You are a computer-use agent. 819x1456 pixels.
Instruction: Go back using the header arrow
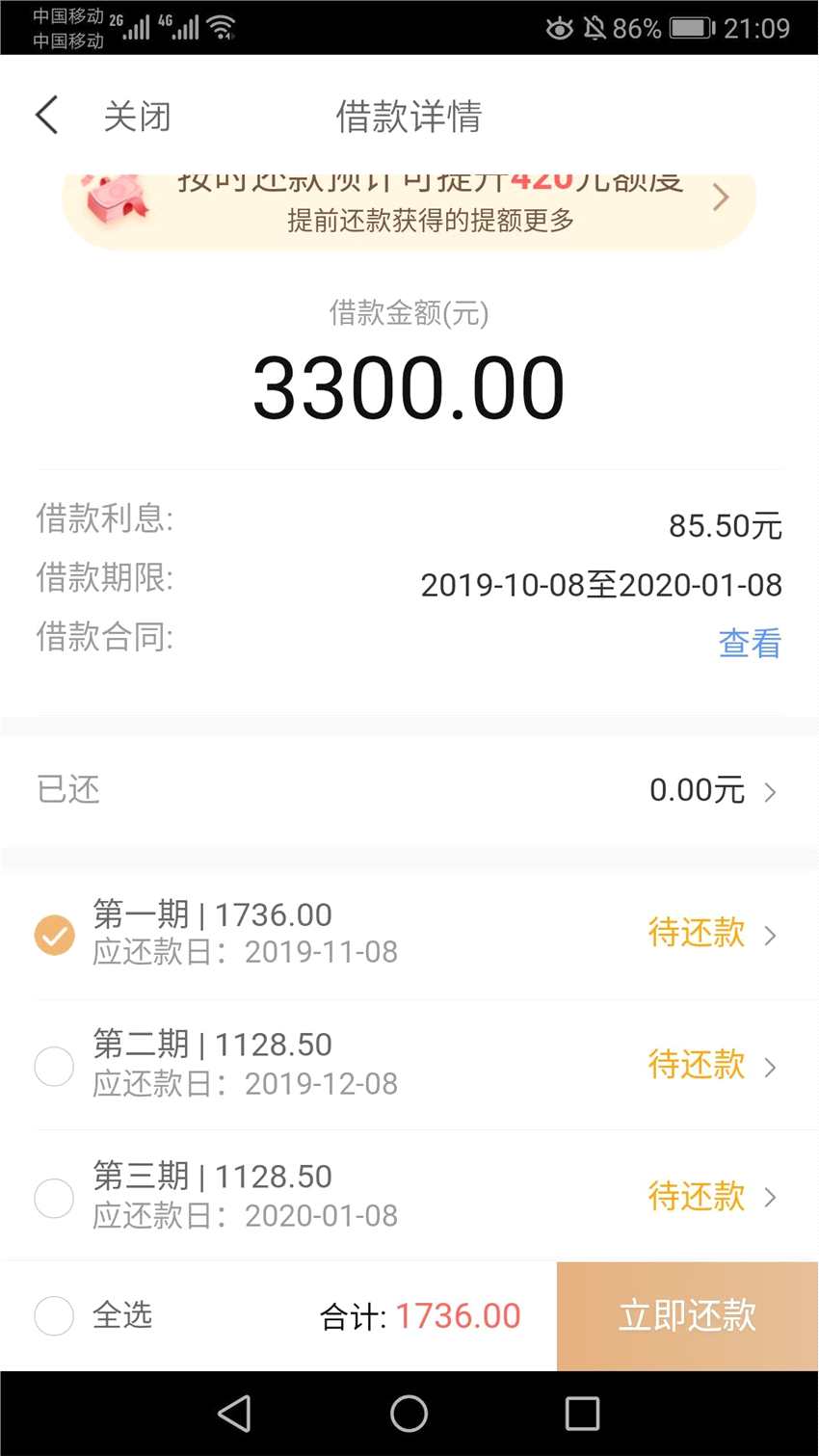tap(46, 116)
